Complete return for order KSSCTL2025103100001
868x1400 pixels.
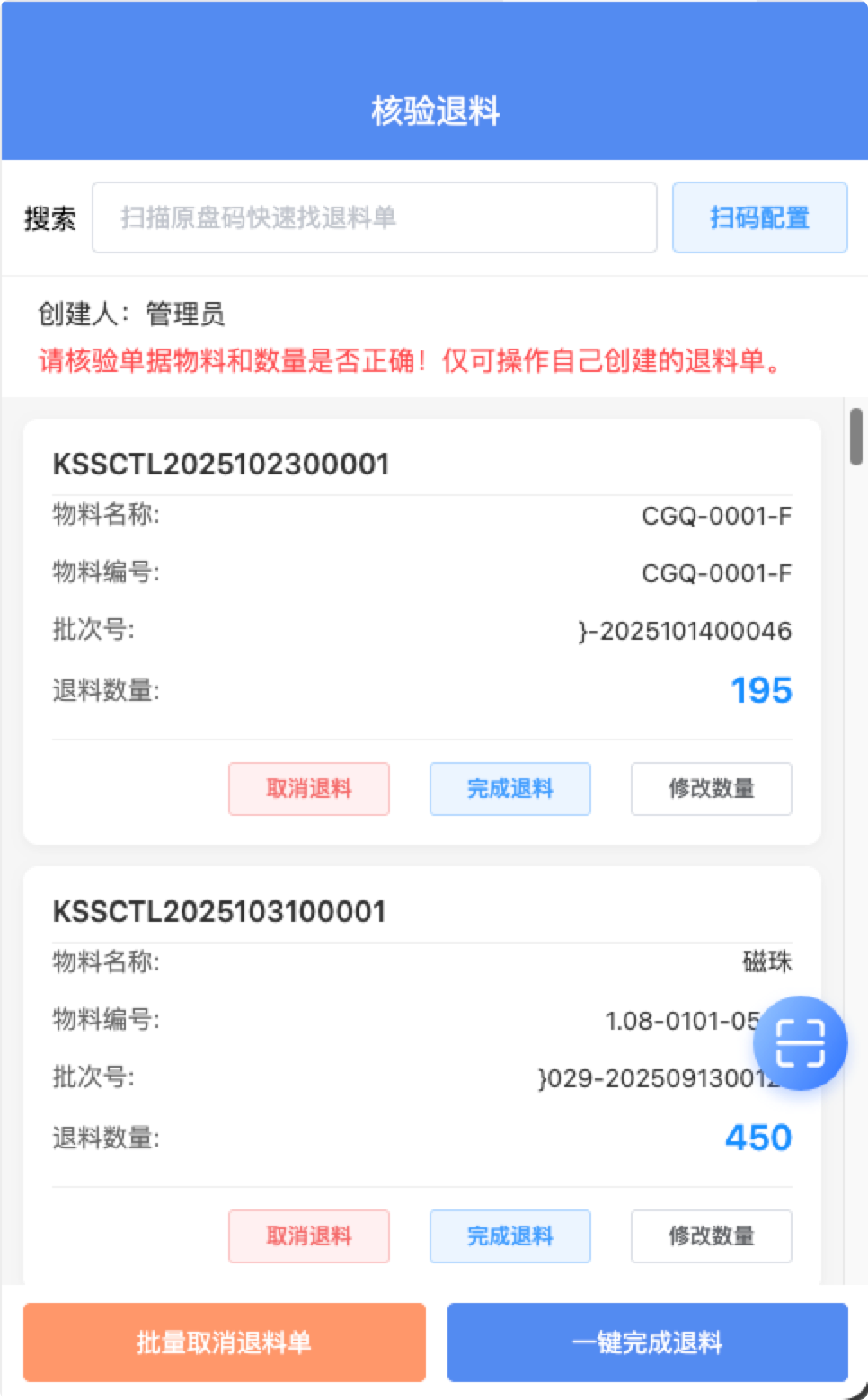point(509,1236)
